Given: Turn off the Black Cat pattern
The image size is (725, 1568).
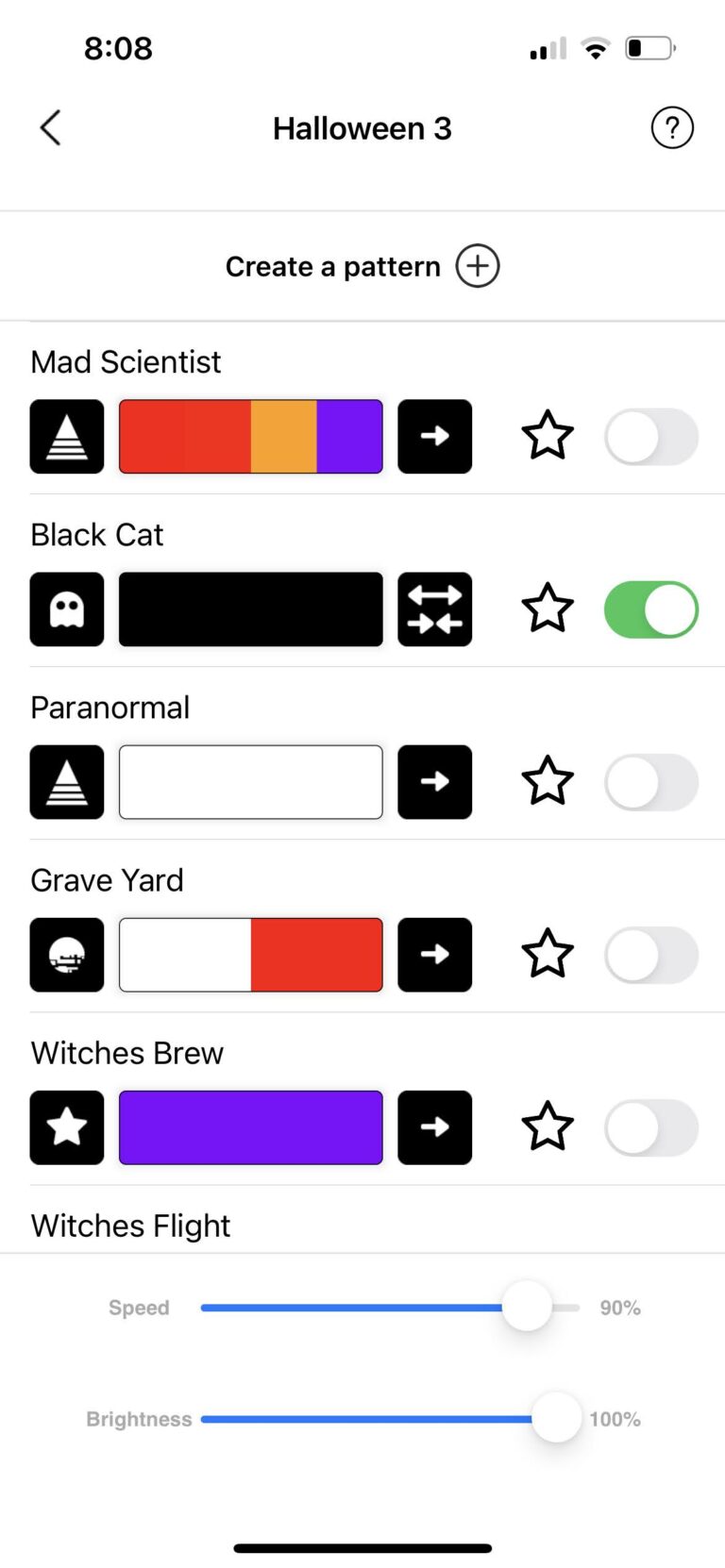Looking at the screenshot, I should tap(650, 609).
